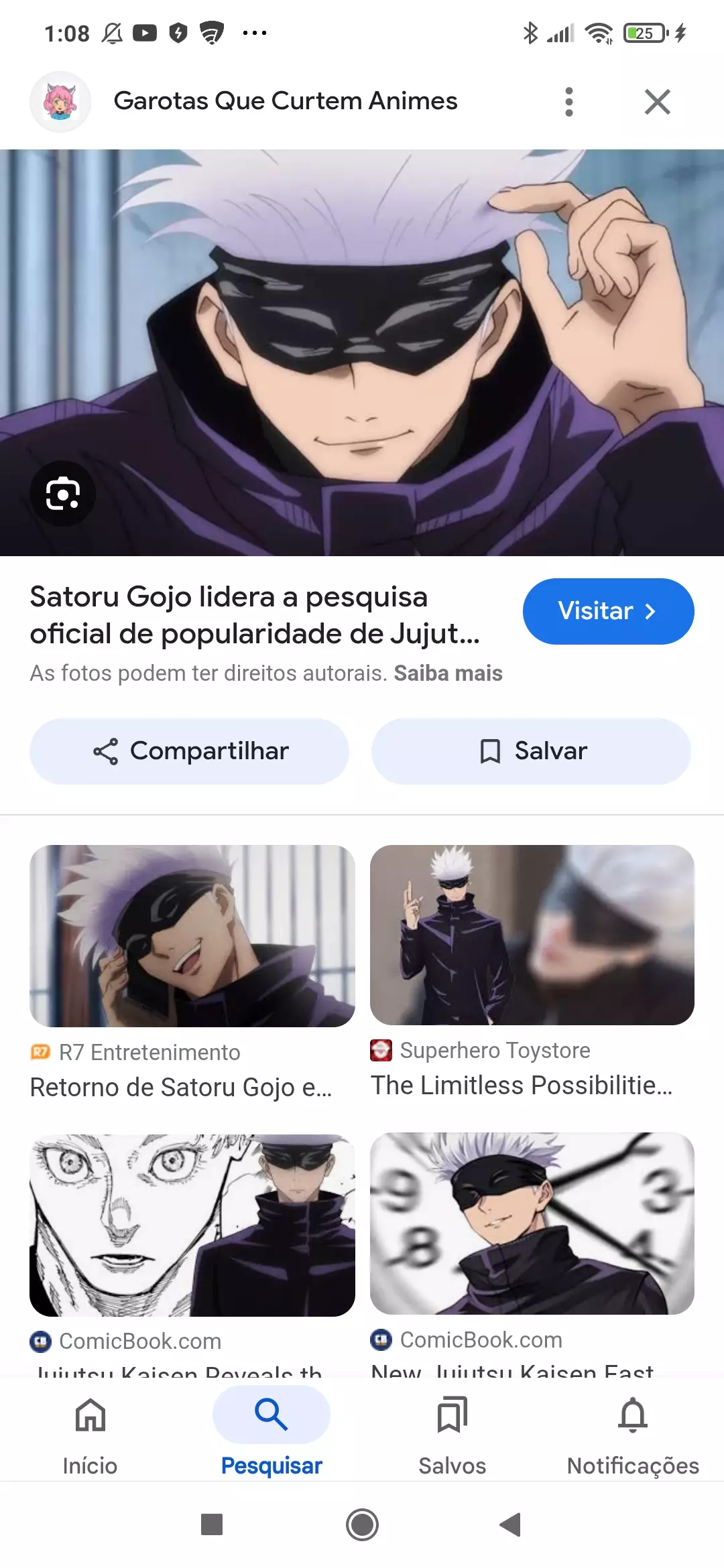The image size is (724, 1568).
Task: Tap the Compartilhar button
Action: [x=188, y=751]
